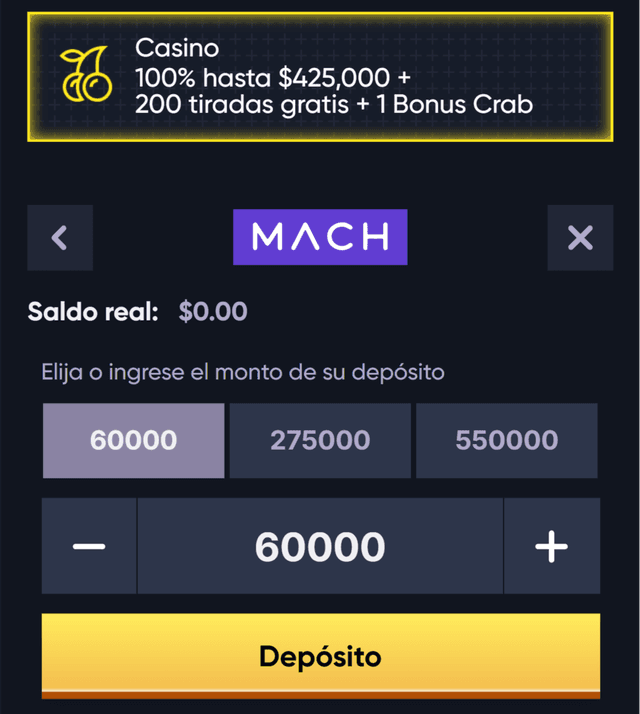Choose the 275000 preset amount
This screenshot has height=714, width=640.
pyautogui.click(x=320, y=441)
